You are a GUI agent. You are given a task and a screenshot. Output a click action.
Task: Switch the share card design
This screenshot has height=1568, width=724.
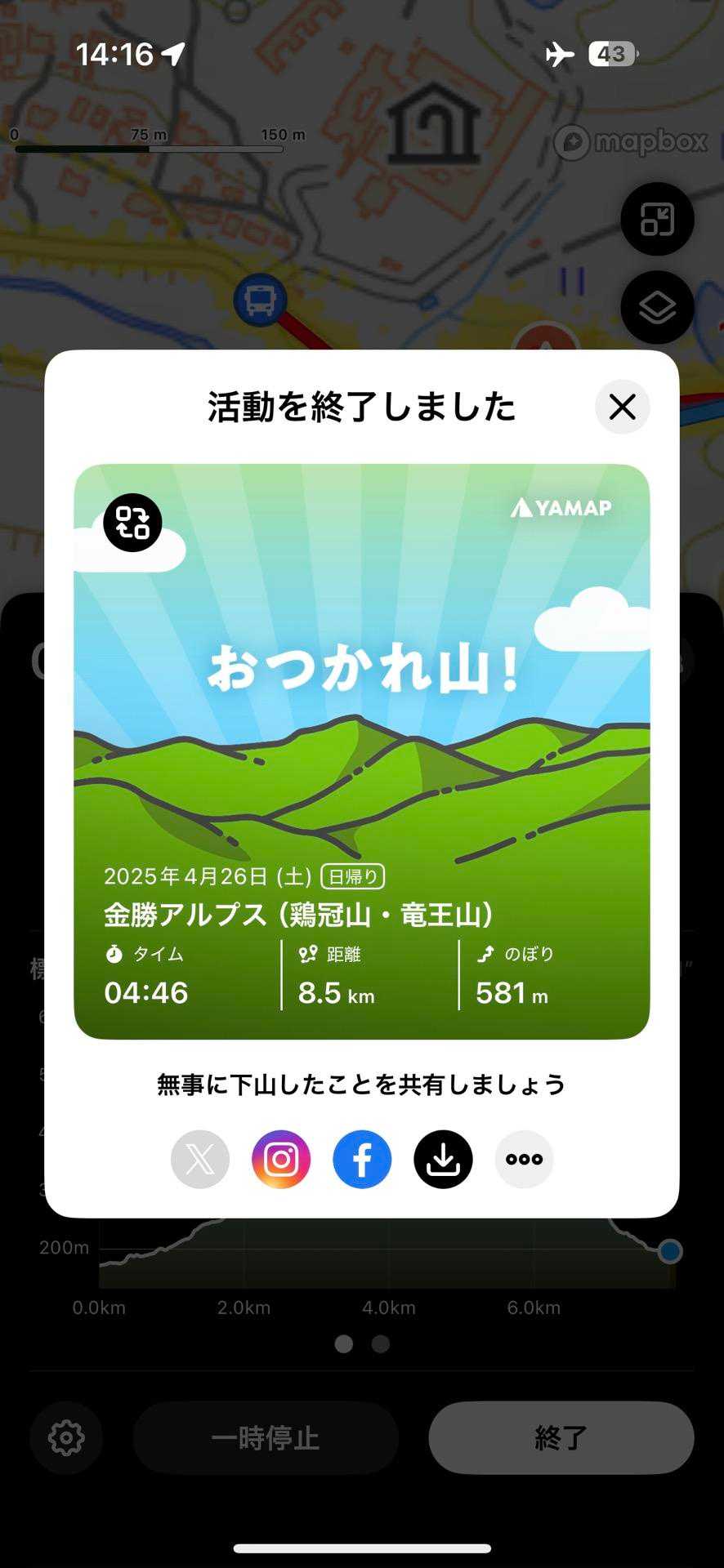coord(132,523)
